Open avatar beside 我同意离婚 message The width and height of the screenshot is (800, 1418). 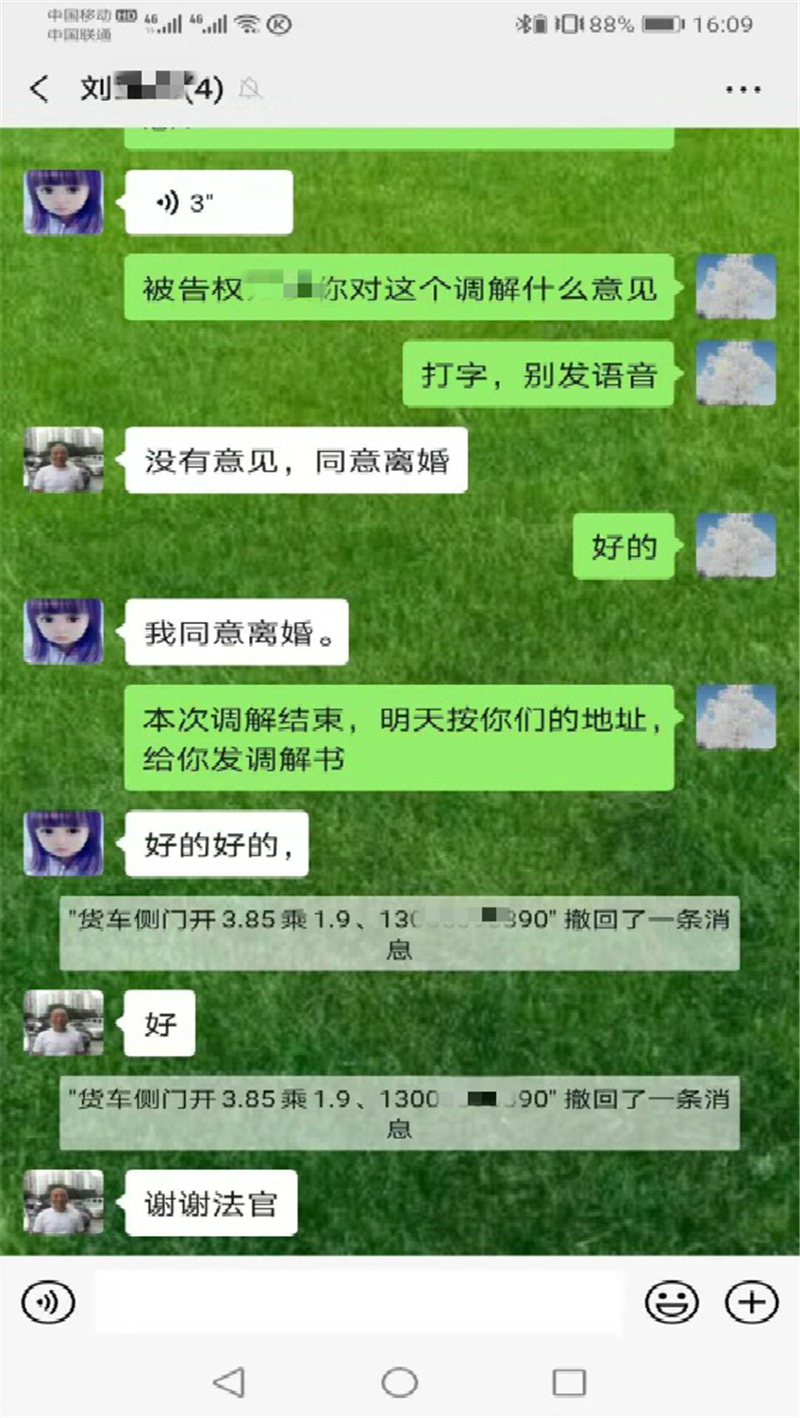(x=63, y=632)
